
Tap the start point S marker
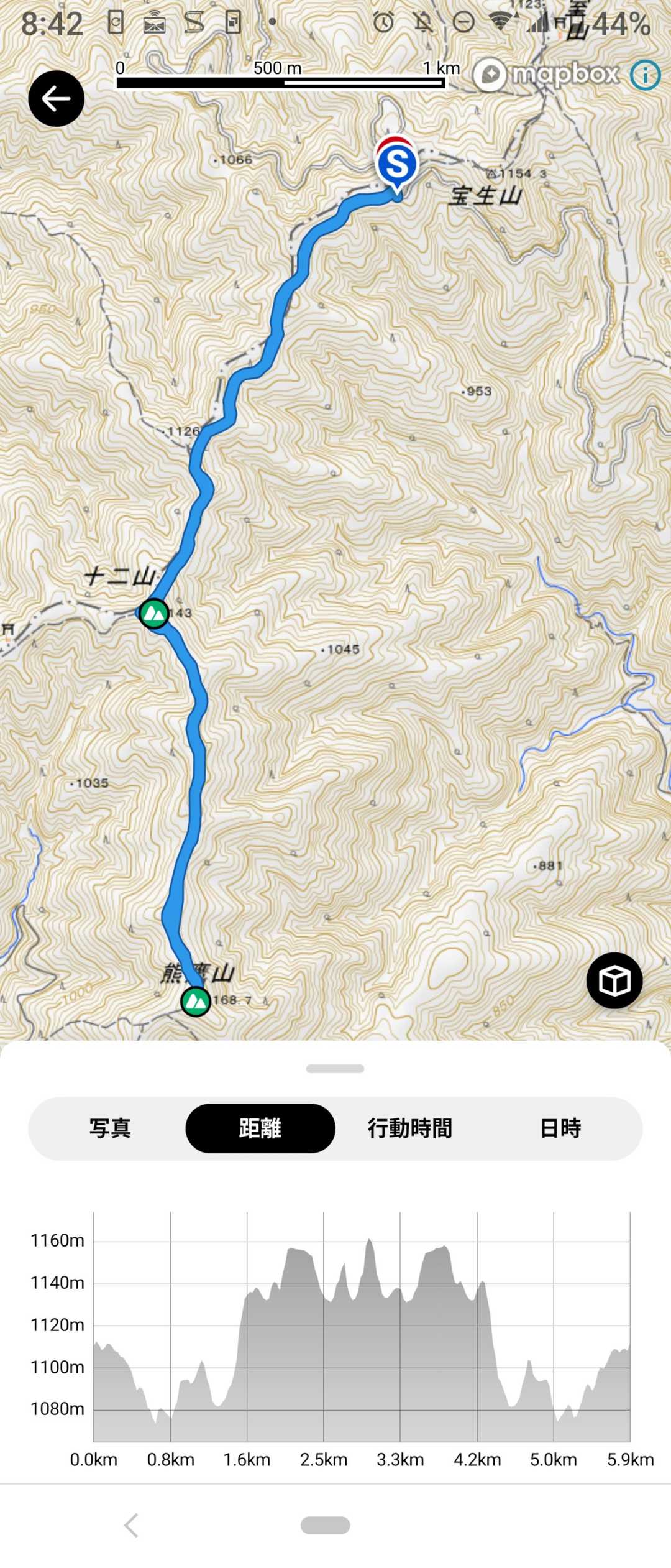(396, 164)
